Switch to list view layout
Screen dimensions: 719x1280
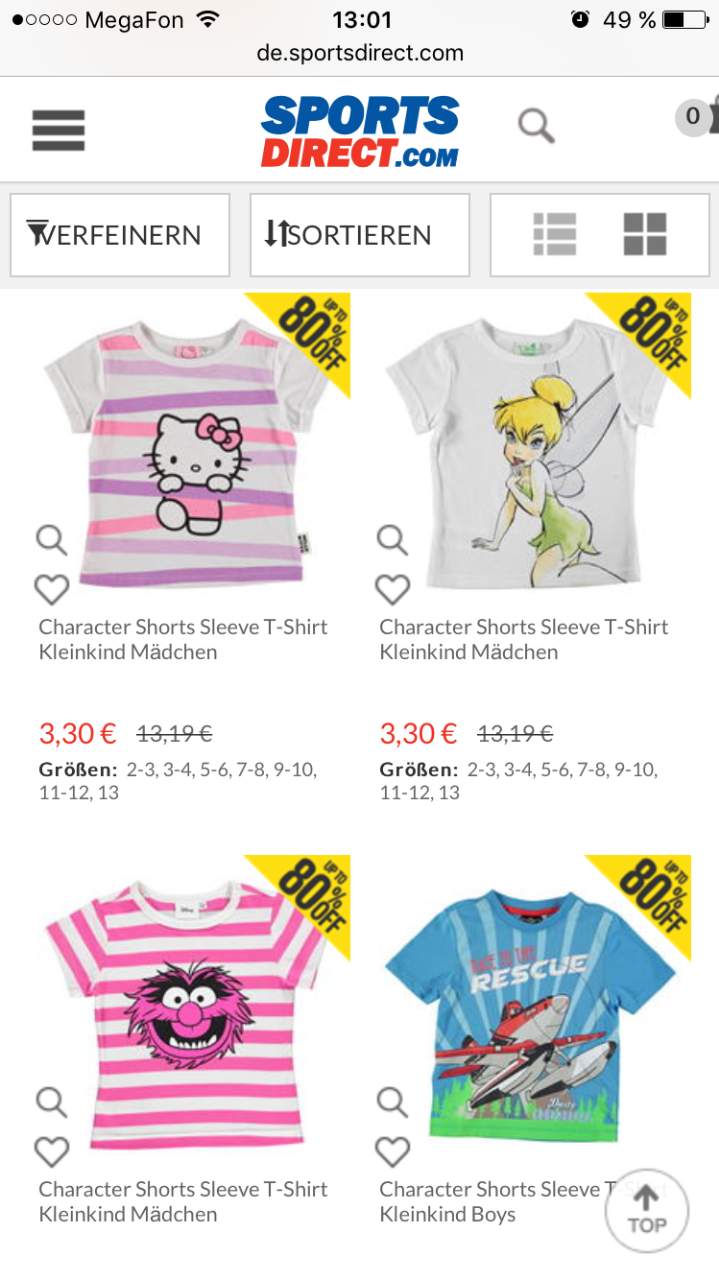point(554,235)
